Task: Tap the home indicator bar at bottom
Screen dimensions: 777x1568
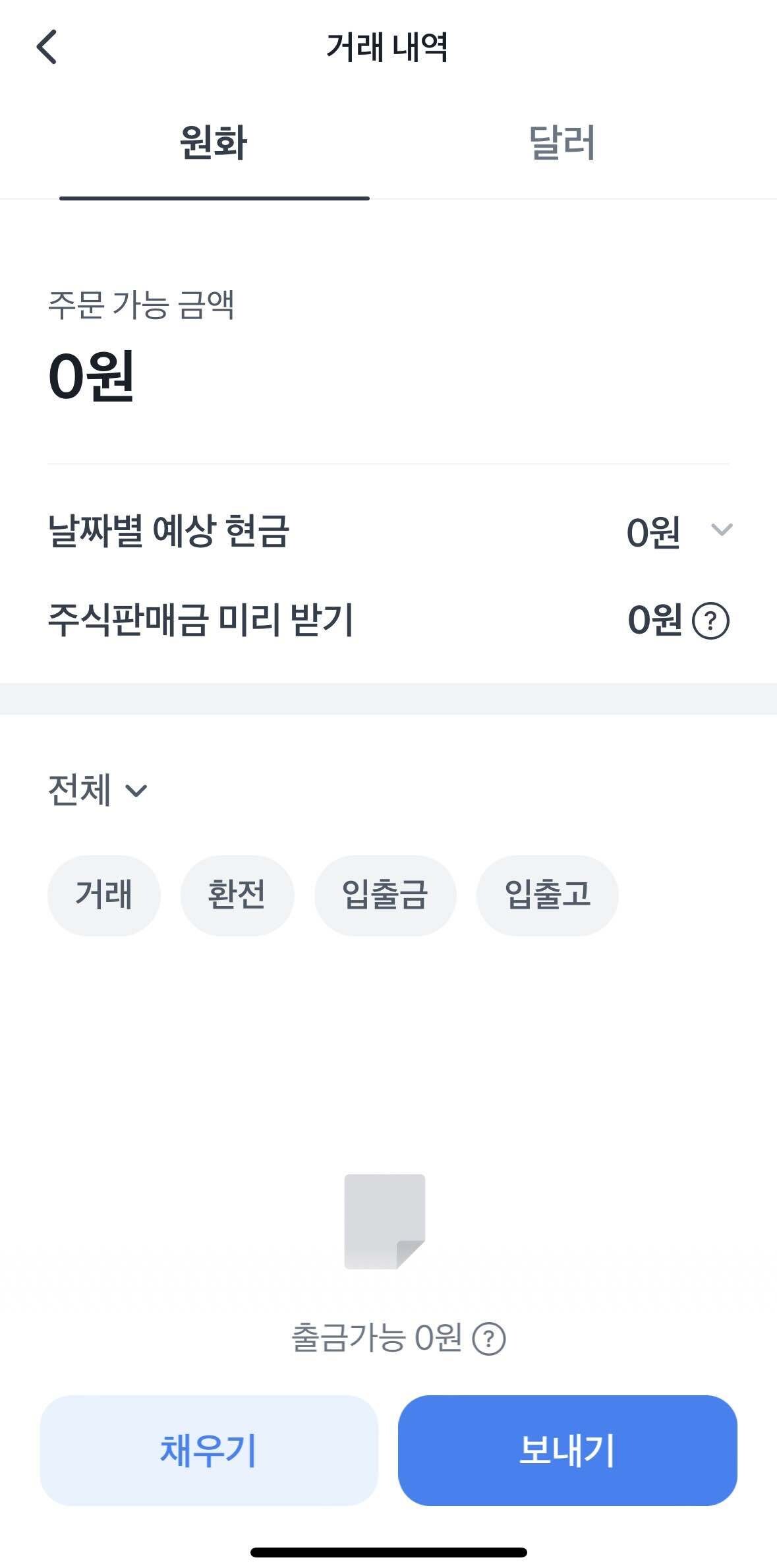Action: tap(388, 1550)
